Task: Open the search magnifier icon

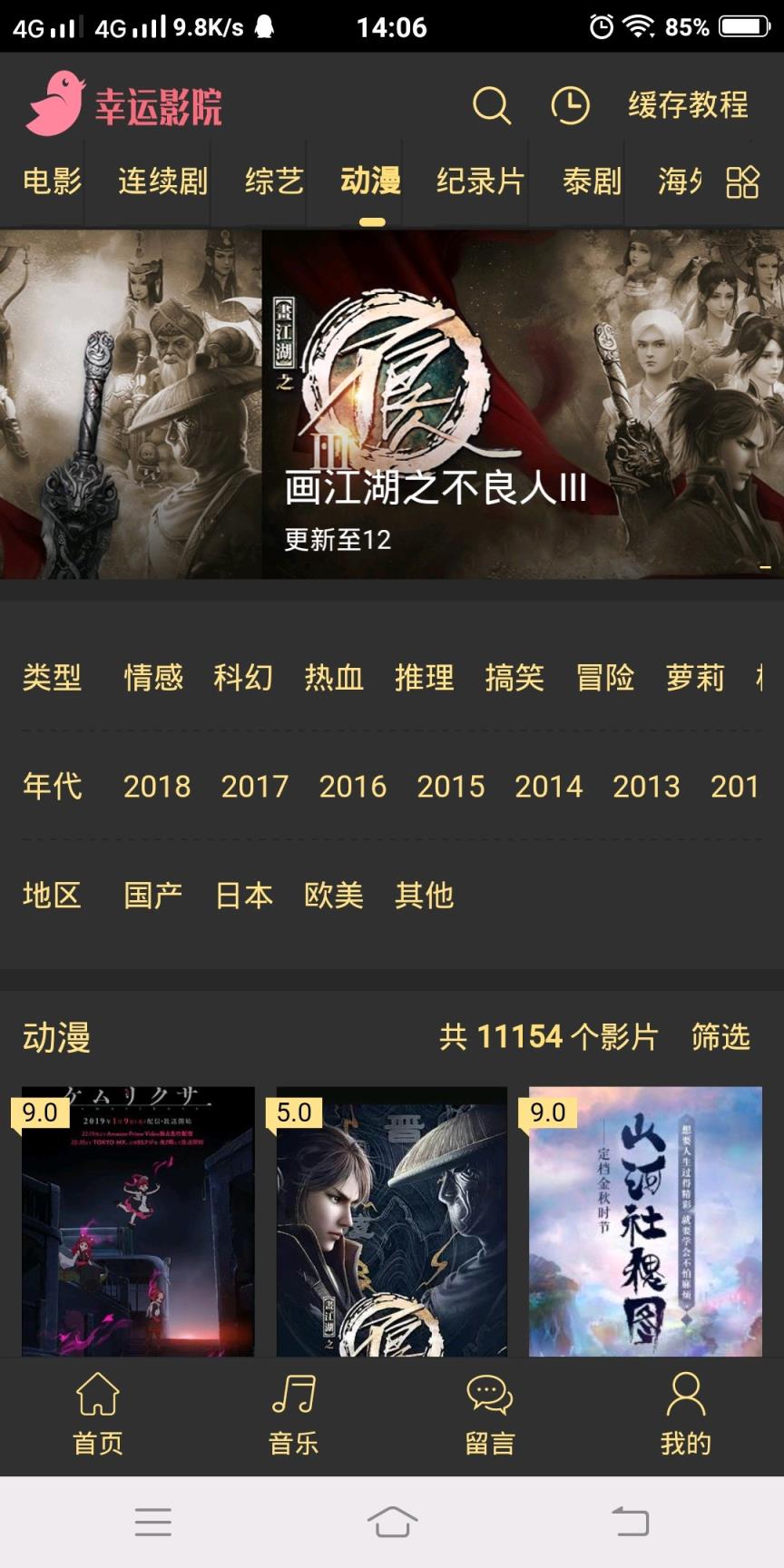Action: (x=491, y=105)
